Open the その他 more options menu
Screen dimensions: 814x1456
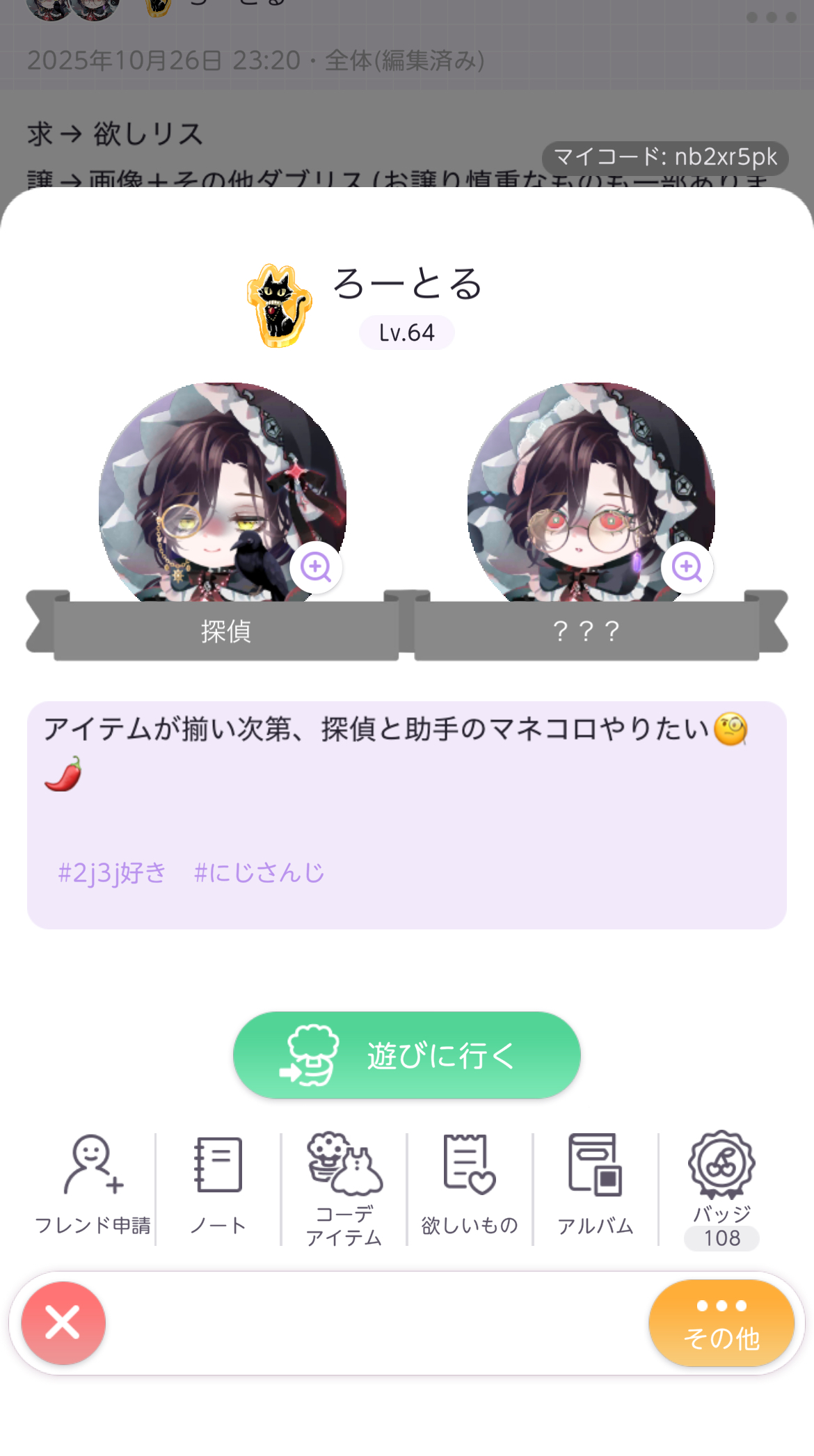pos(721,1322)
